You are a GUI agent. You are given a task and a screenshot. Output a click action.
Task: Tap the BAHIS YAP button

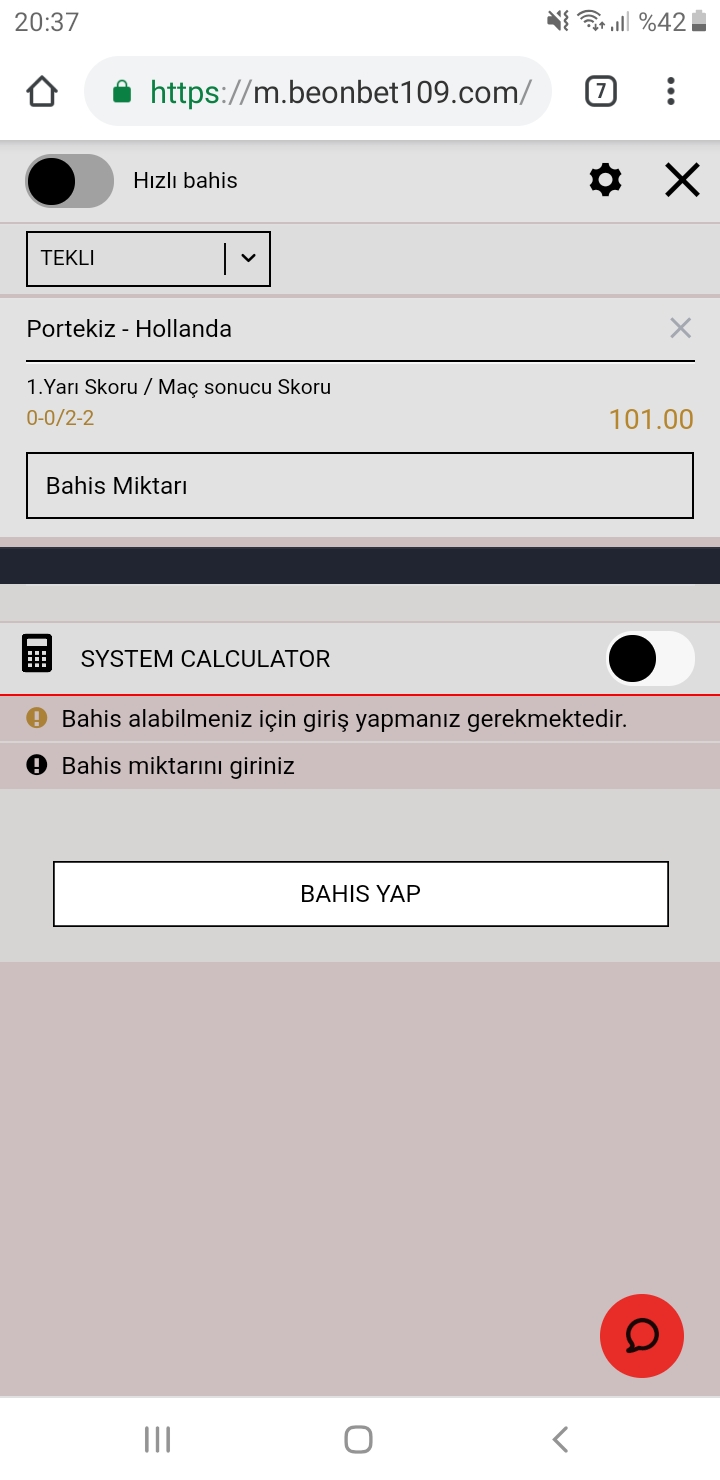point(360,894)
